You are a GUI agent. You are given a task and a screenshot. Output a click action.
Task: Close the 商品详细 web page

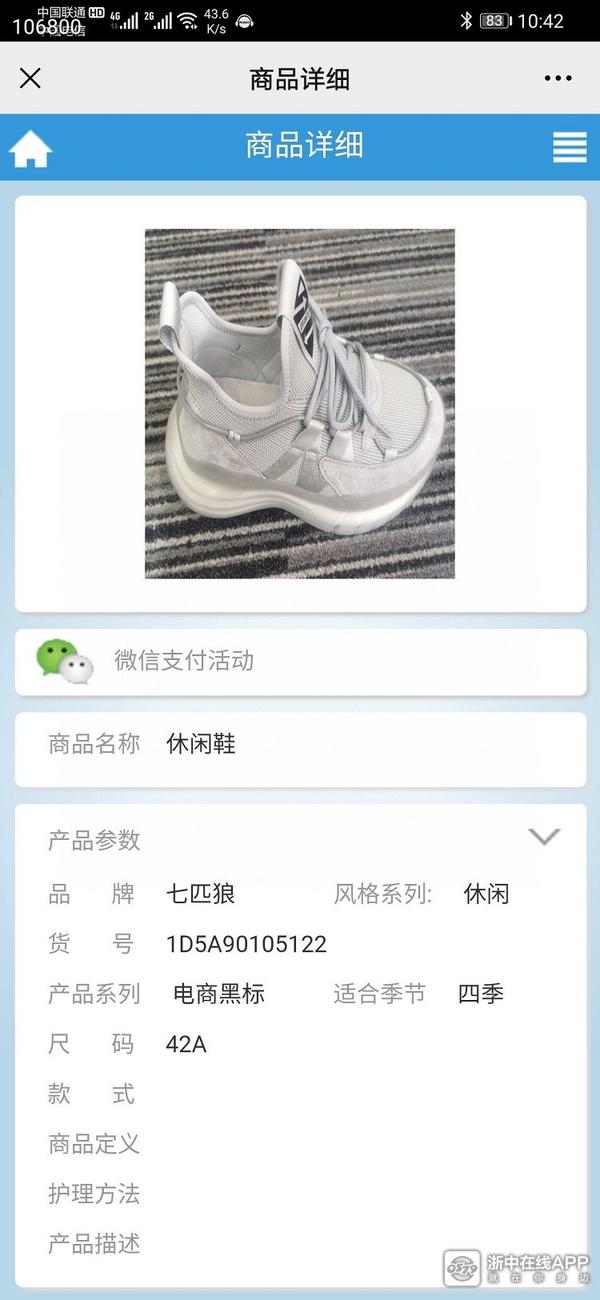[31, 78]
